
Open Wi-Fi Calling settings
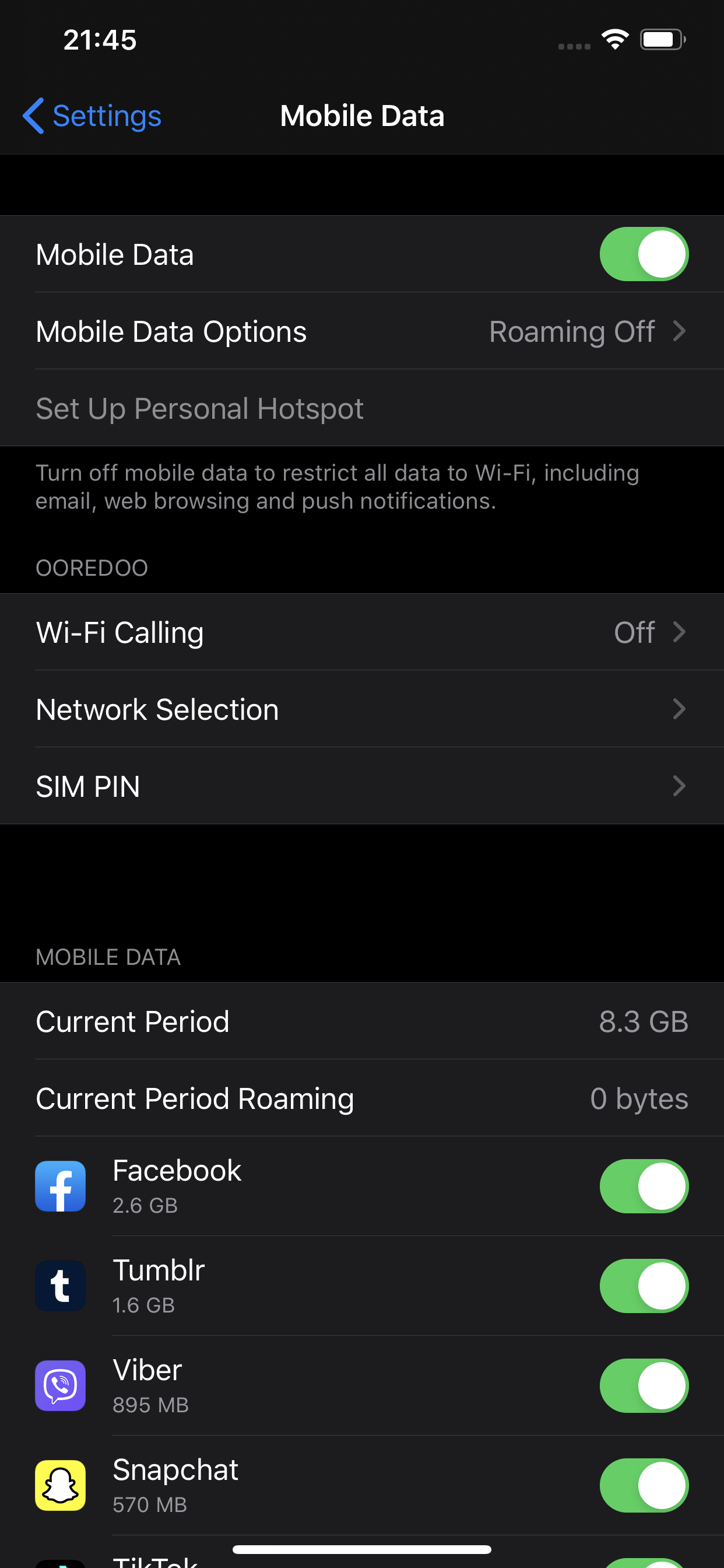[362, 632]
